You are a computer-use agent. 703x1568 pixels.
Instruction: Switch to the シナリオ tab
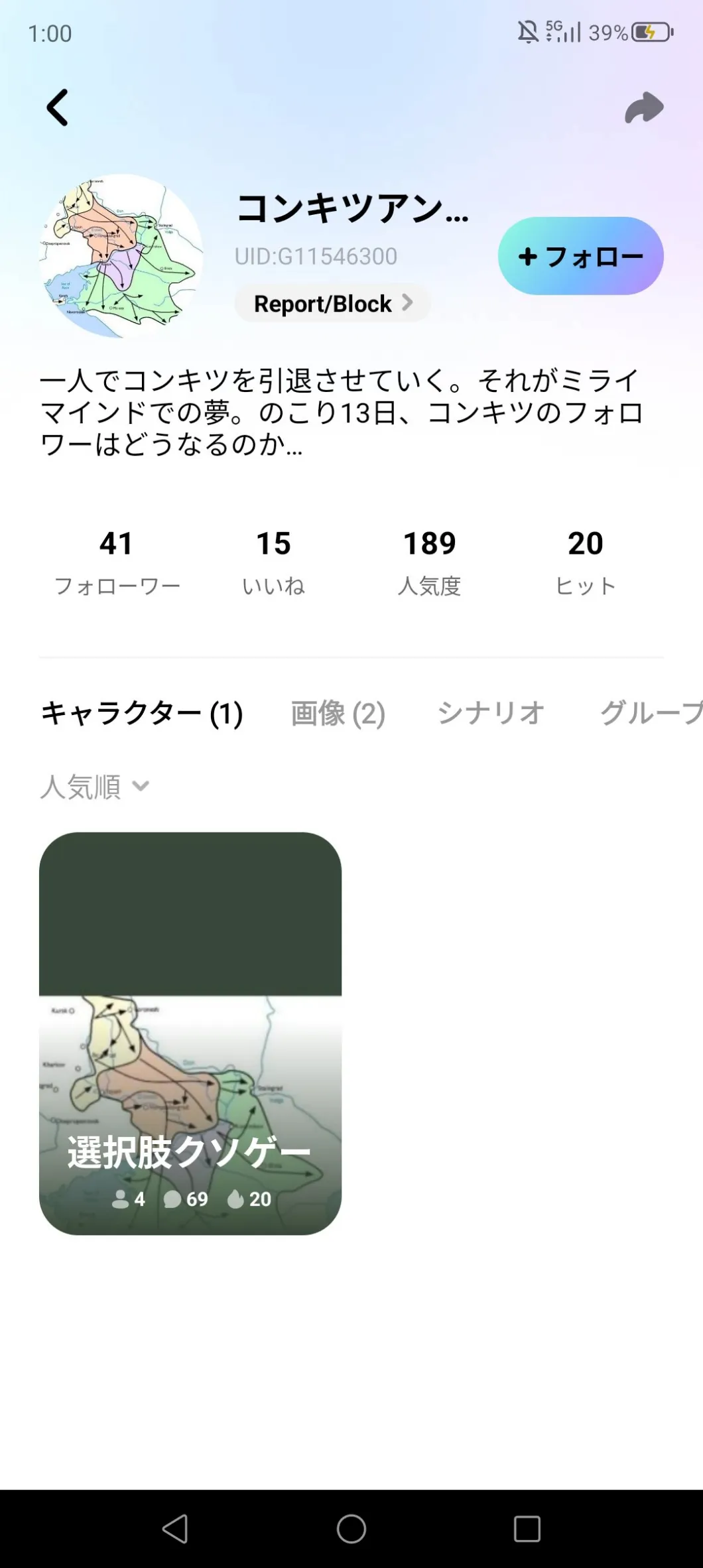tap(491, 714)
